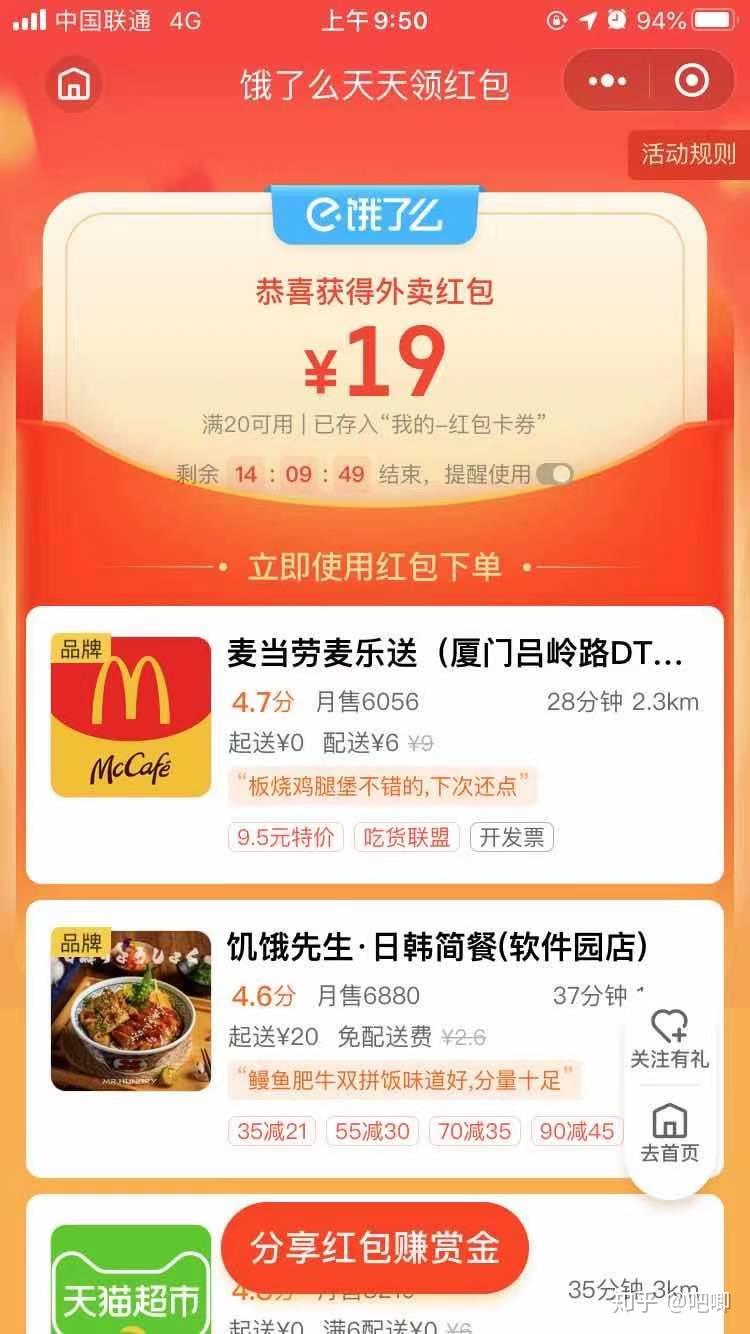Open the 活动规则 activity rules
This screenshot has width=750, height=1334.
(x=689, y=154)
